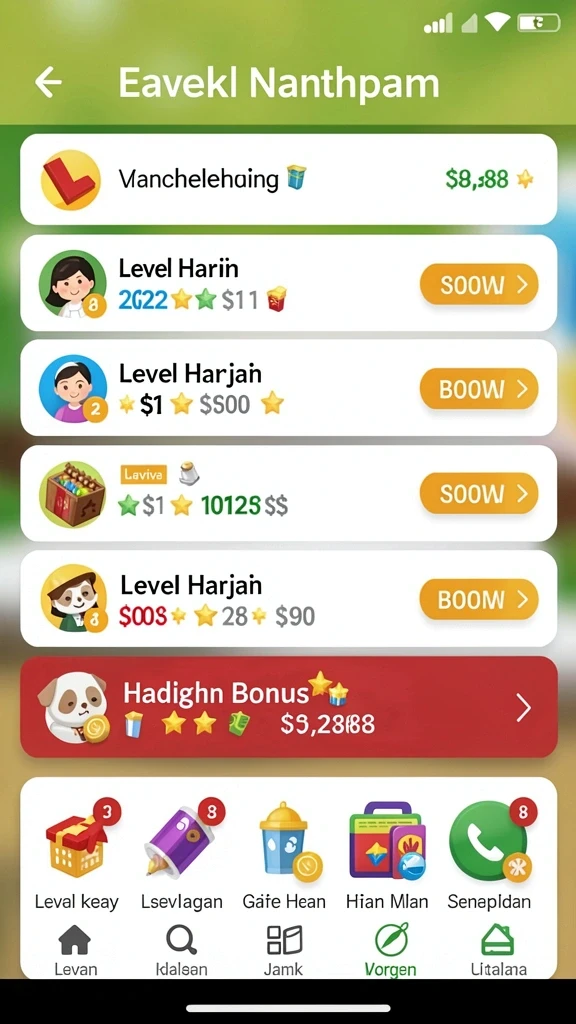Screen dimensions: 576x1024
Task: Tap the SOOW button beside Level Harin
Action: pos(479,285)
